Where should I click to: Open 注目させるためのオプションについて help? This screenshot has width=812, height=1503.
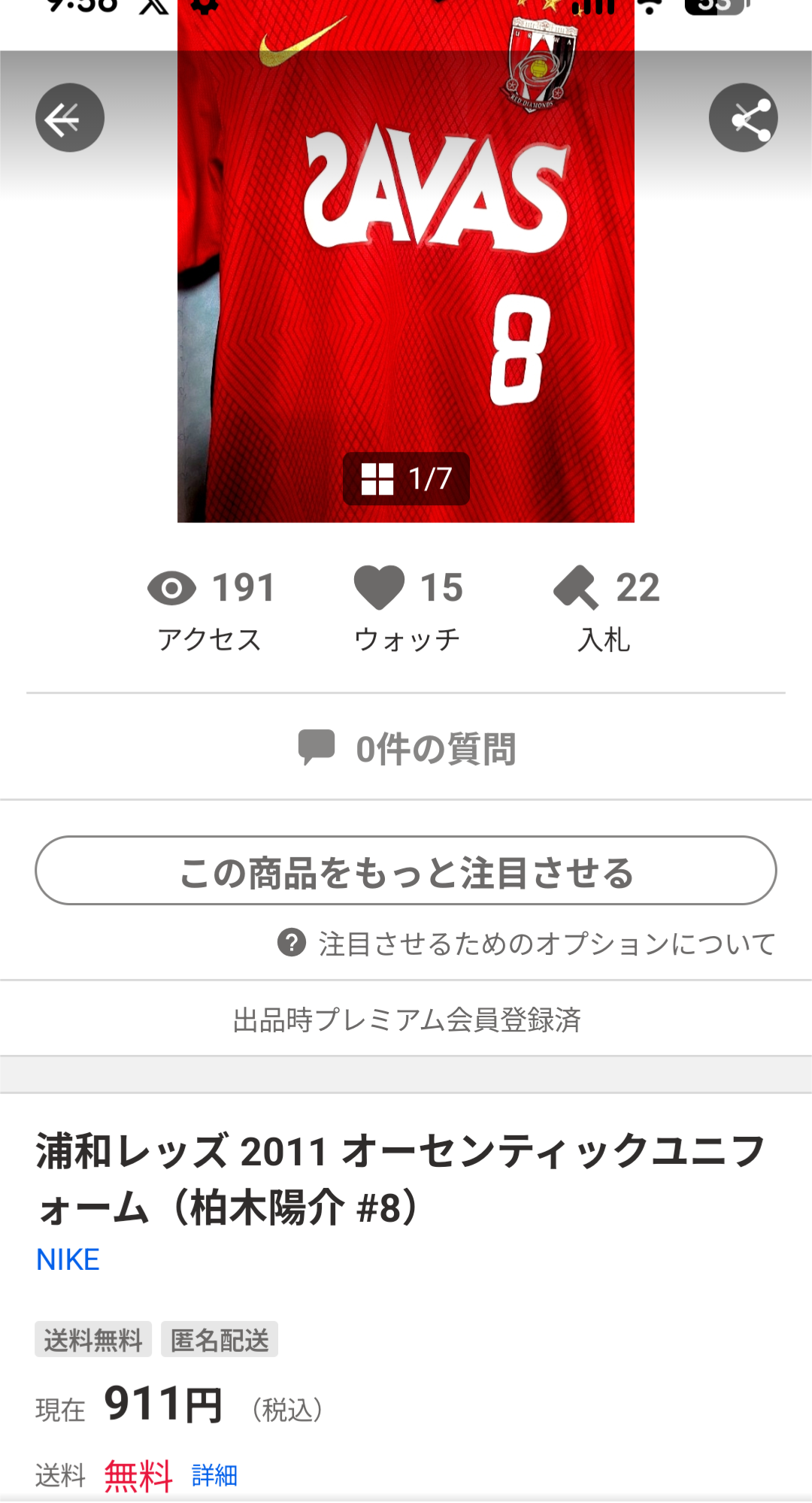[x=526, y=944]
